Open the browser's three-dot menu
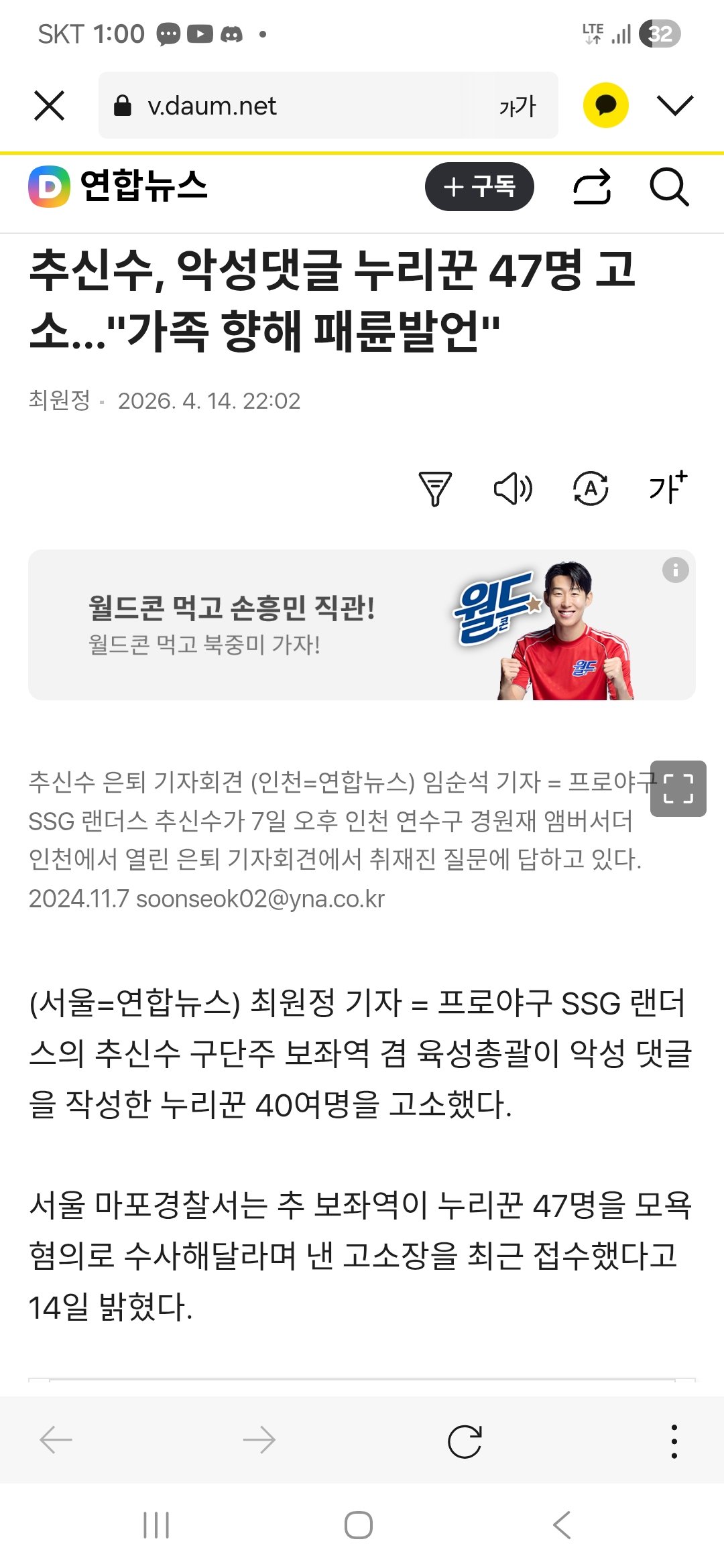 pos(674,1441)
